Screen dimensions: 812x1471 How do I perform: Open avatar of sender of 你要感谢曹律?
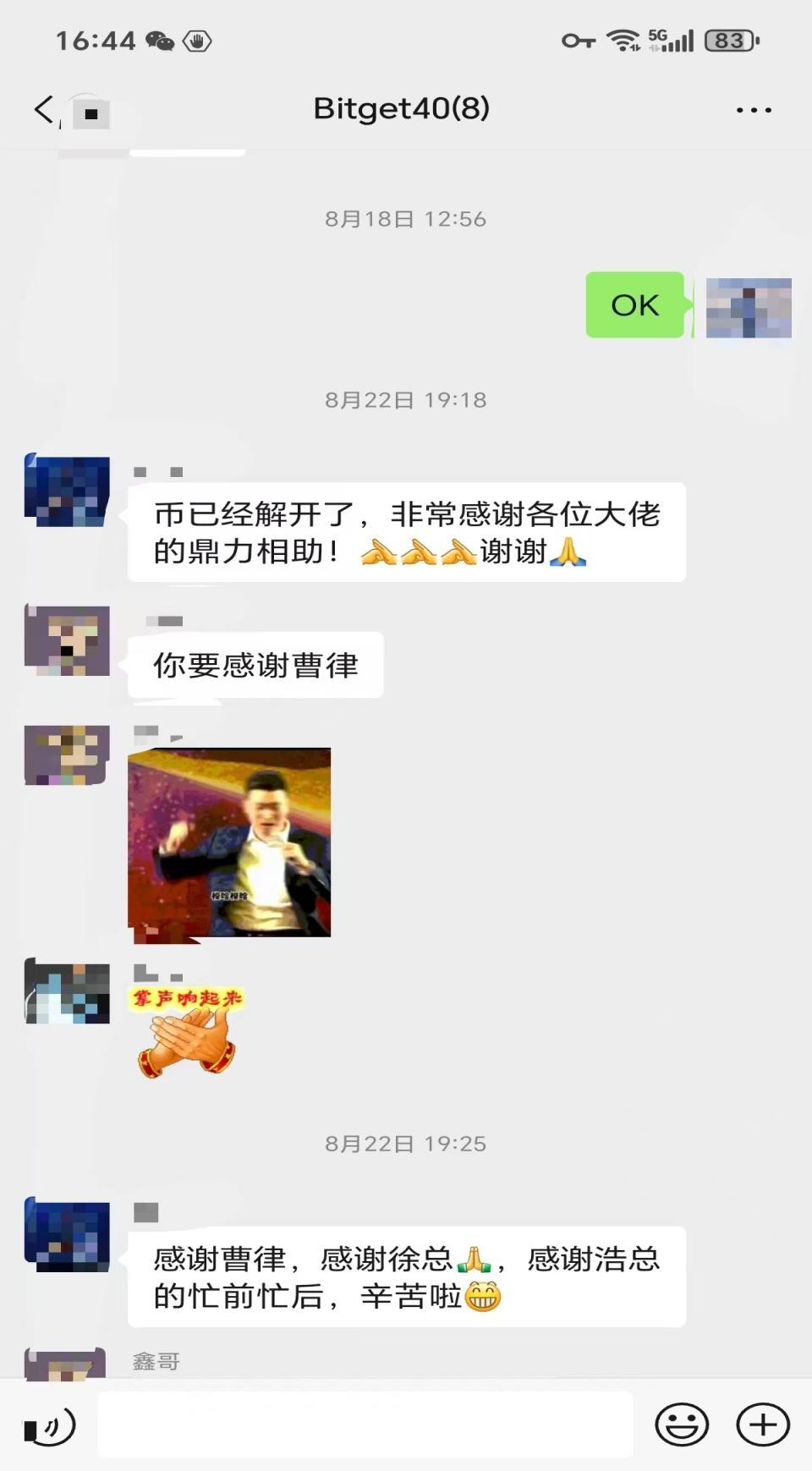68,640
